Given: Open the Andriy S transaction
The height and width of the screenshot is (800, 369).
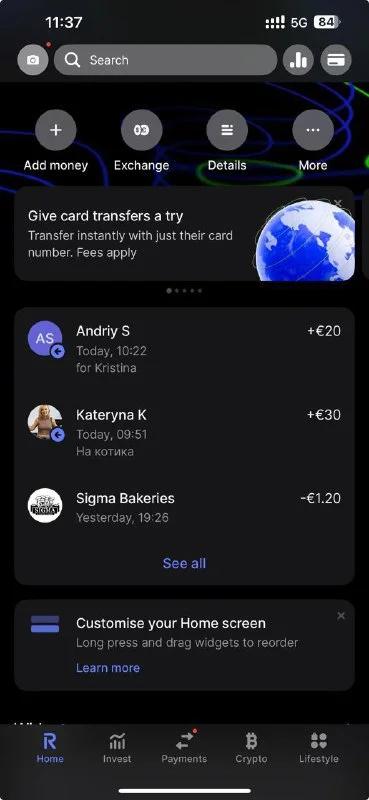Looking at the screenshot, I should pyautogui.click(x=184, y=349).
